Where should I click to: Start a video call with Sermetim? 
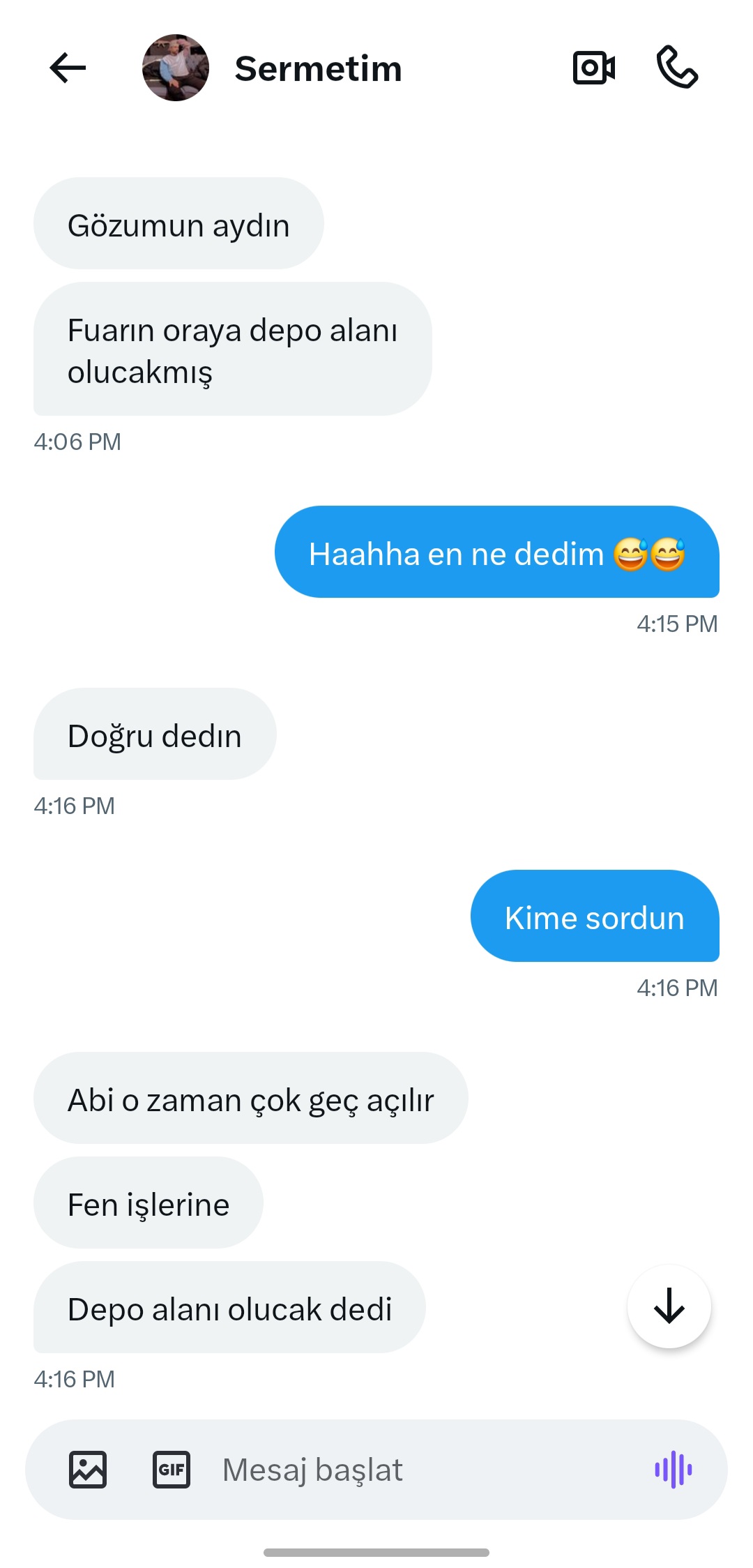coord(593,68)
